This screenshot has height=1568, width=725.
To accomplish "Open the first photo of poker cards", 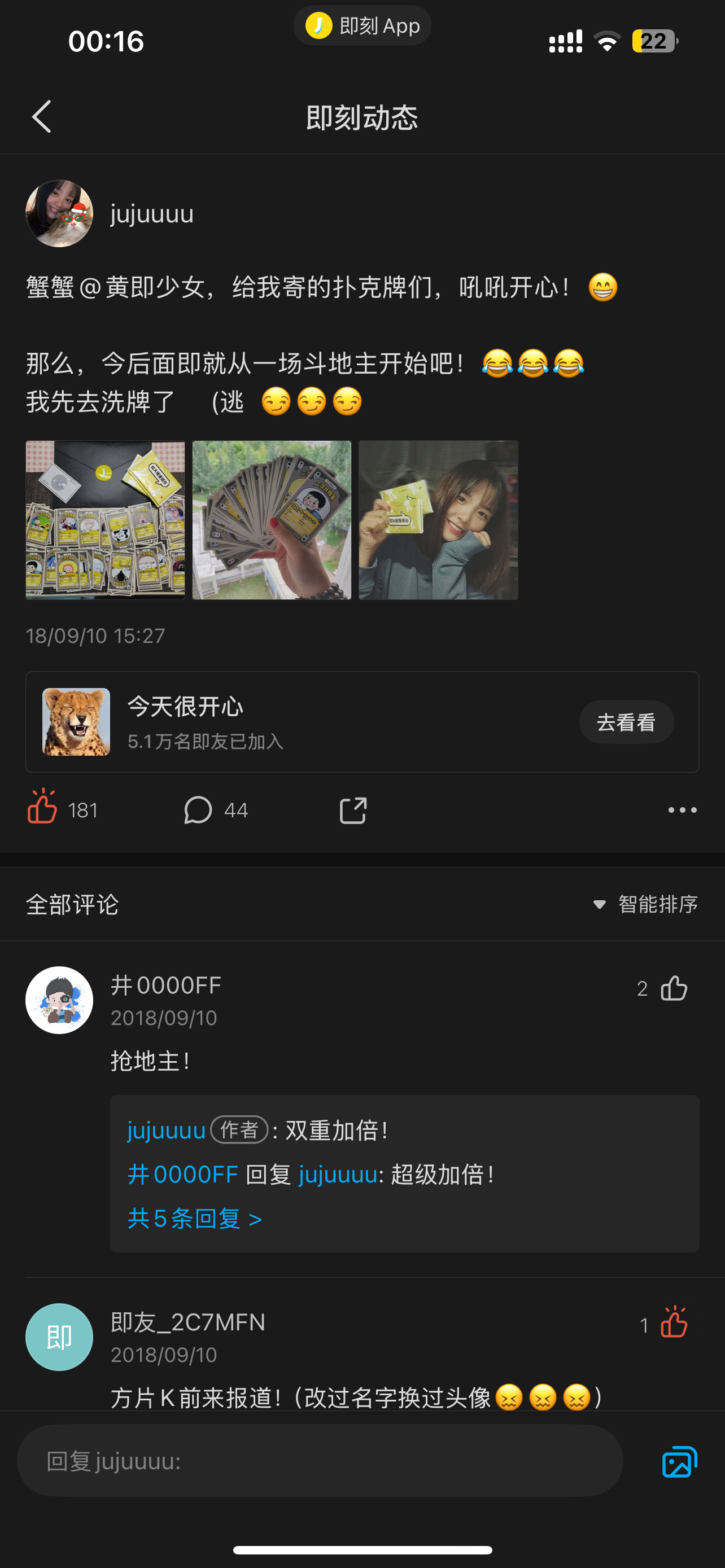I will tap(106, 520).
